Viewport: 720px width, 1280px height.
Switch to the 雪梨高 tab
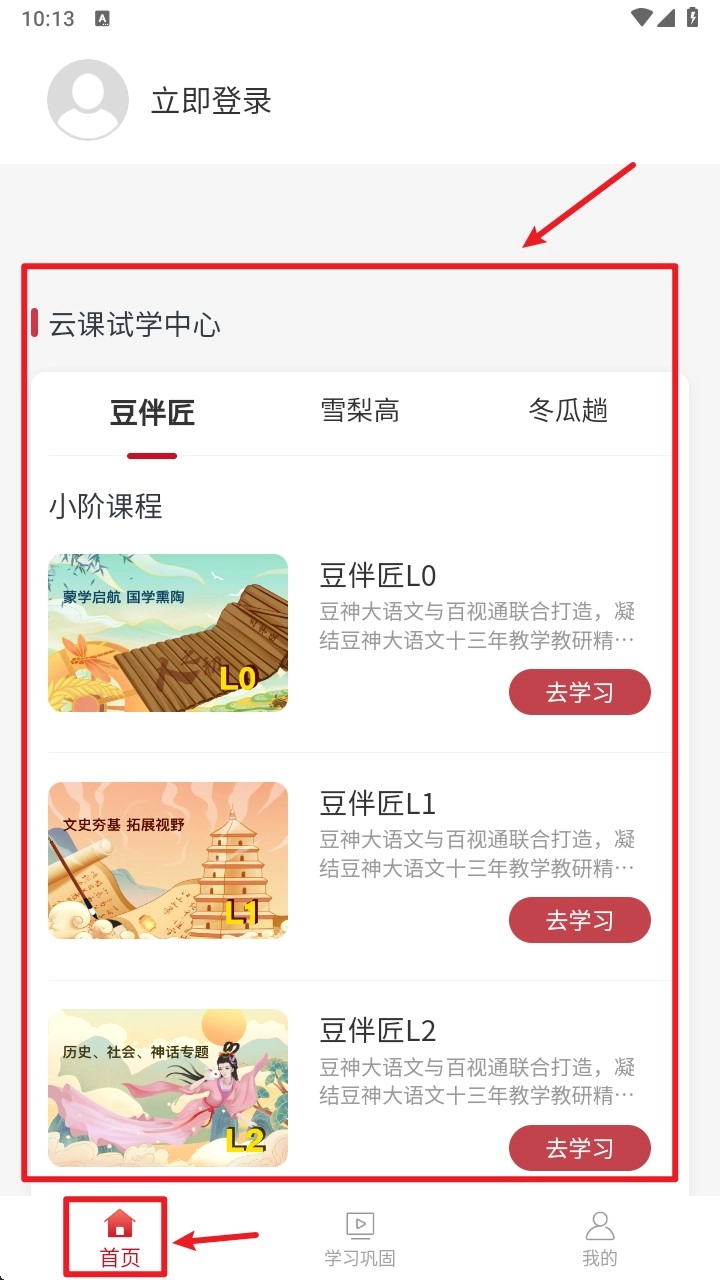click(x=360, y=411)
